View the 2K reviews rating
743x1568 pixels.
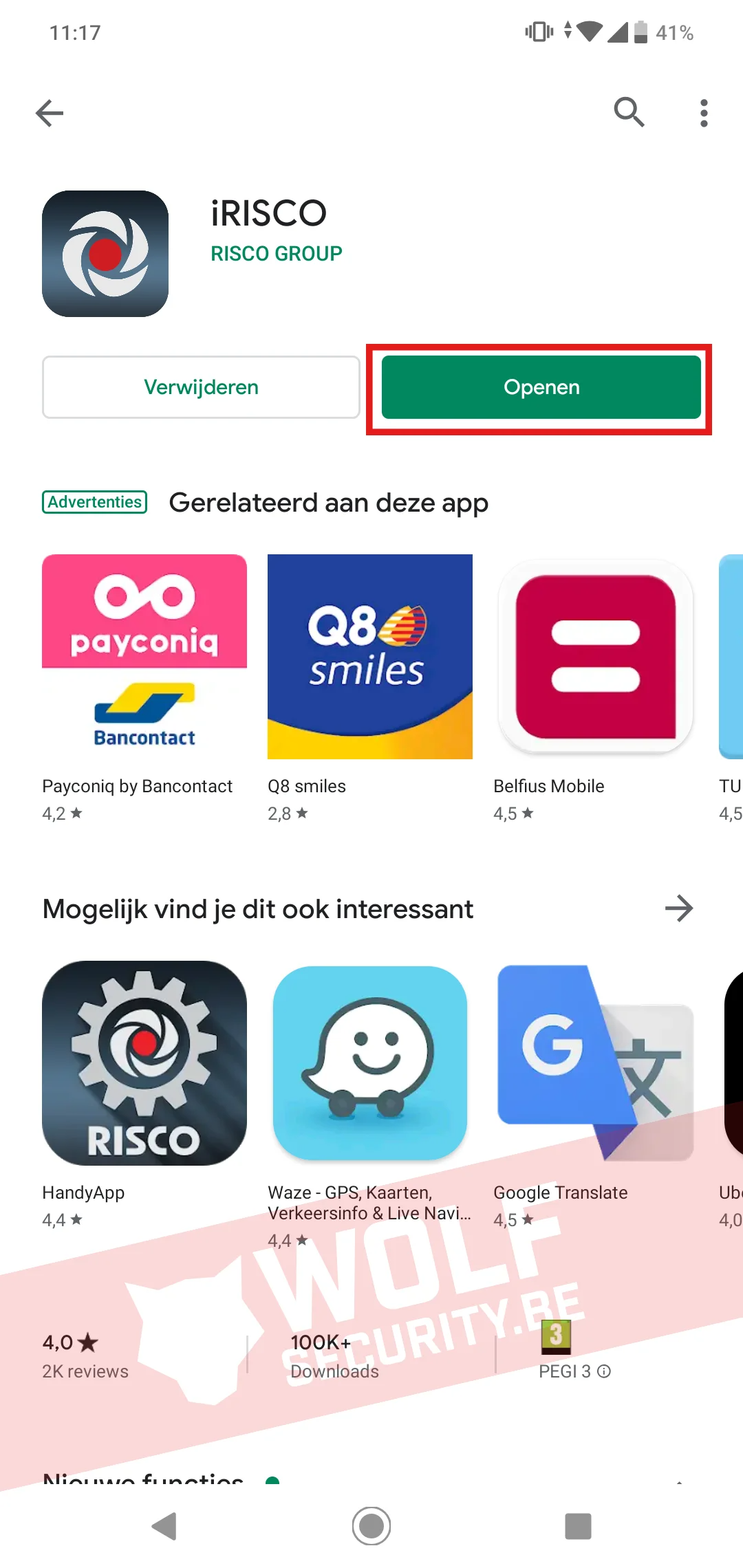tap(85, 1355)
